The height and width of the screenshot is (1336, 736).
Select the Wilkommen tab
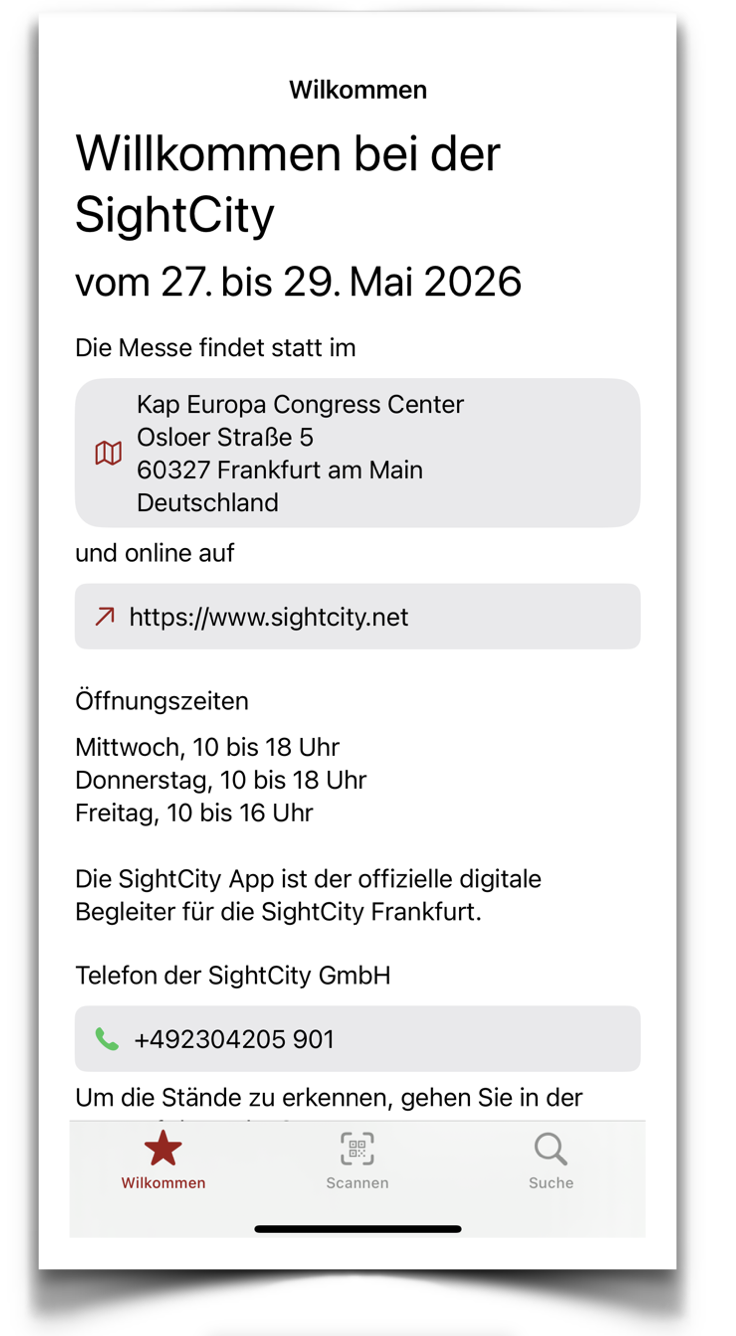(163, 1161)
